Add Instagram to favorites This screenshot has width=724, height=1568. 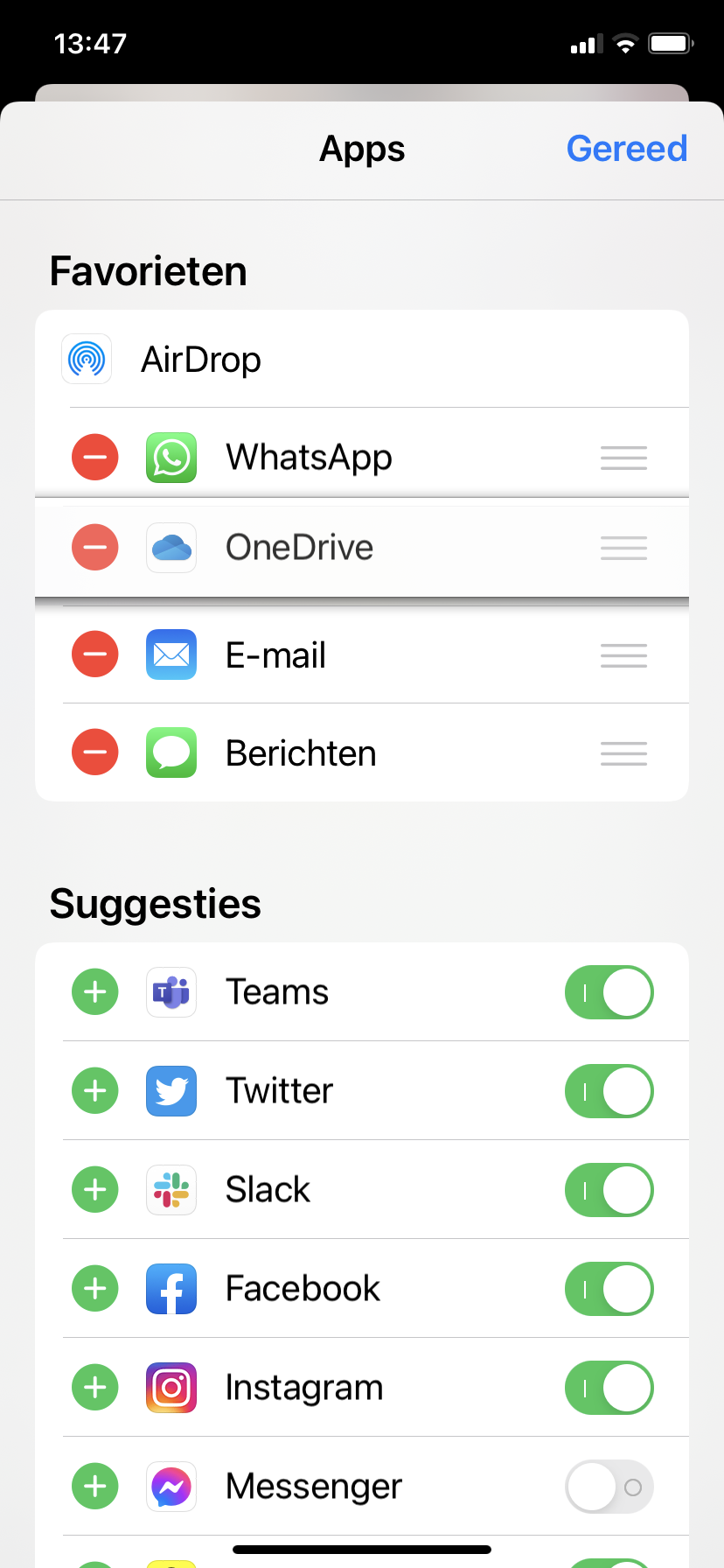pyautogui.click(x=94, y=1388)
